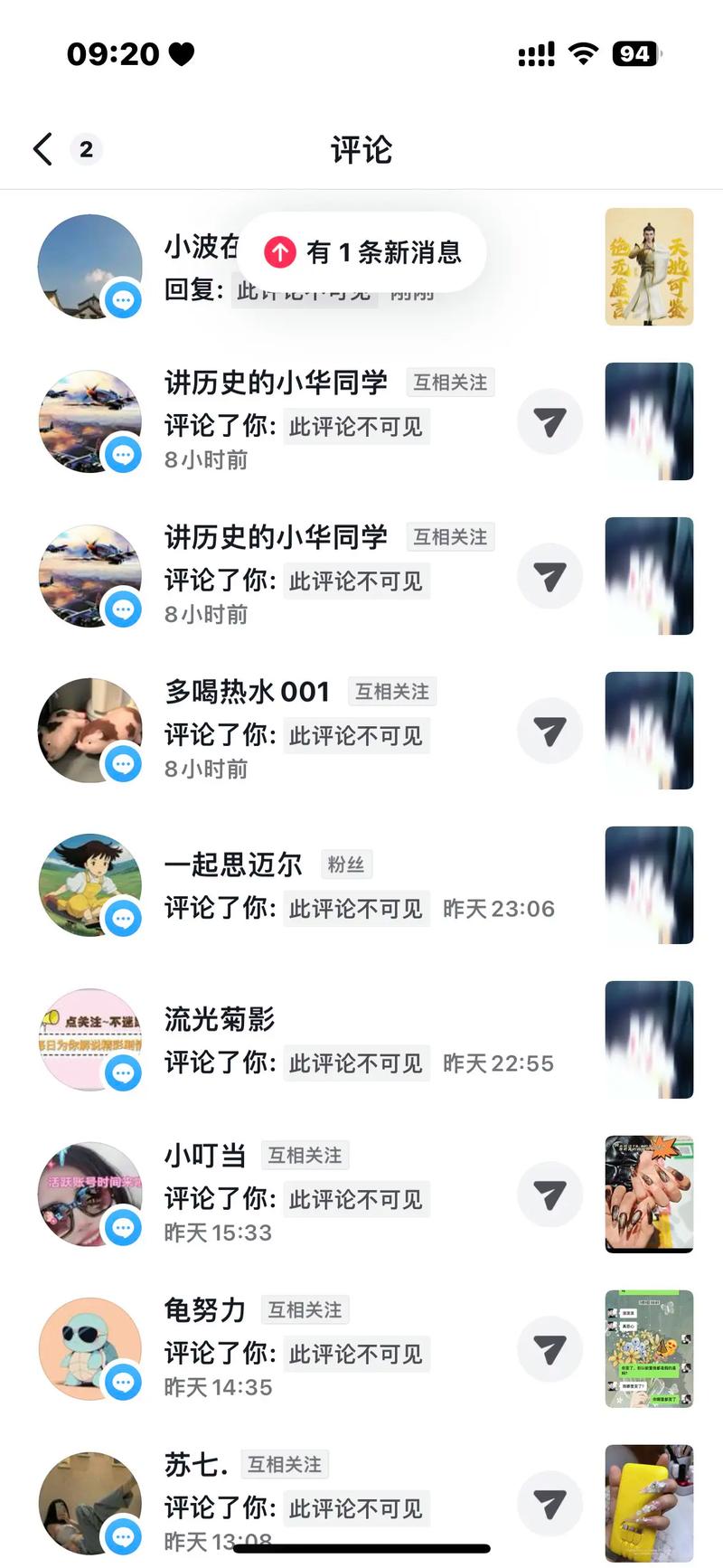Open top-right 天地可鉴 video thumbnail
Image resolution: width=723 pixels, height=1568 pixels.
(649, 267)
